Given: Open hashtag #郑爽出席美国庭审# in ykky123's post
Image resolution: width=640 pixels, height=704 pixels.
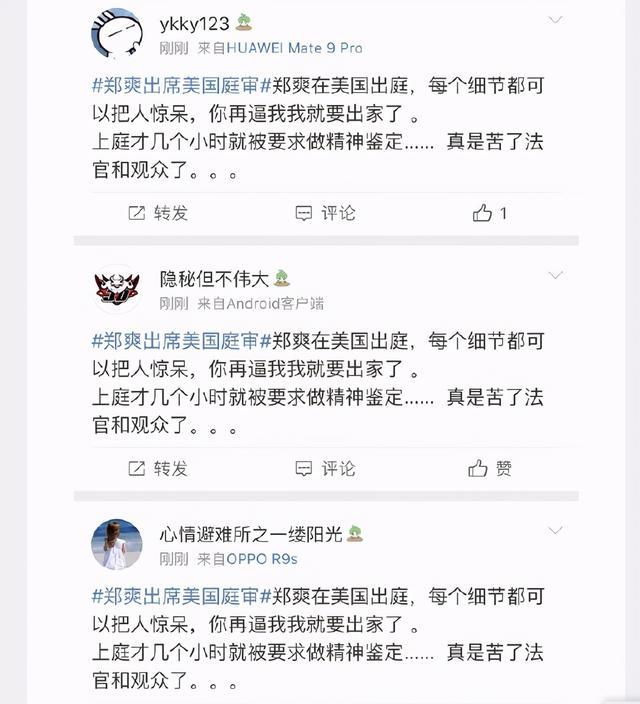Looking at the screenshot, I should click(x=174, y=87).
